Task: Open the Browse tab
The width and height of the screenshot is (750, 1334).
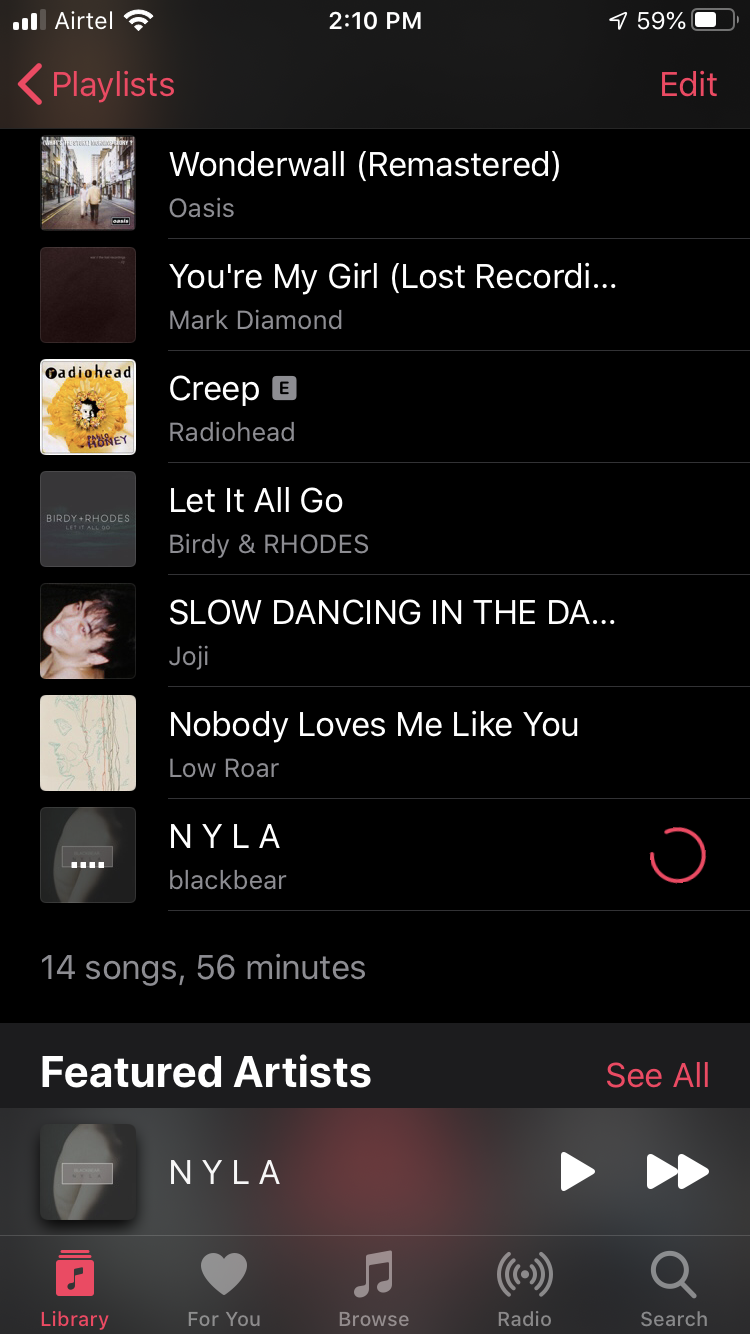Action: (x=374, y=1288)
